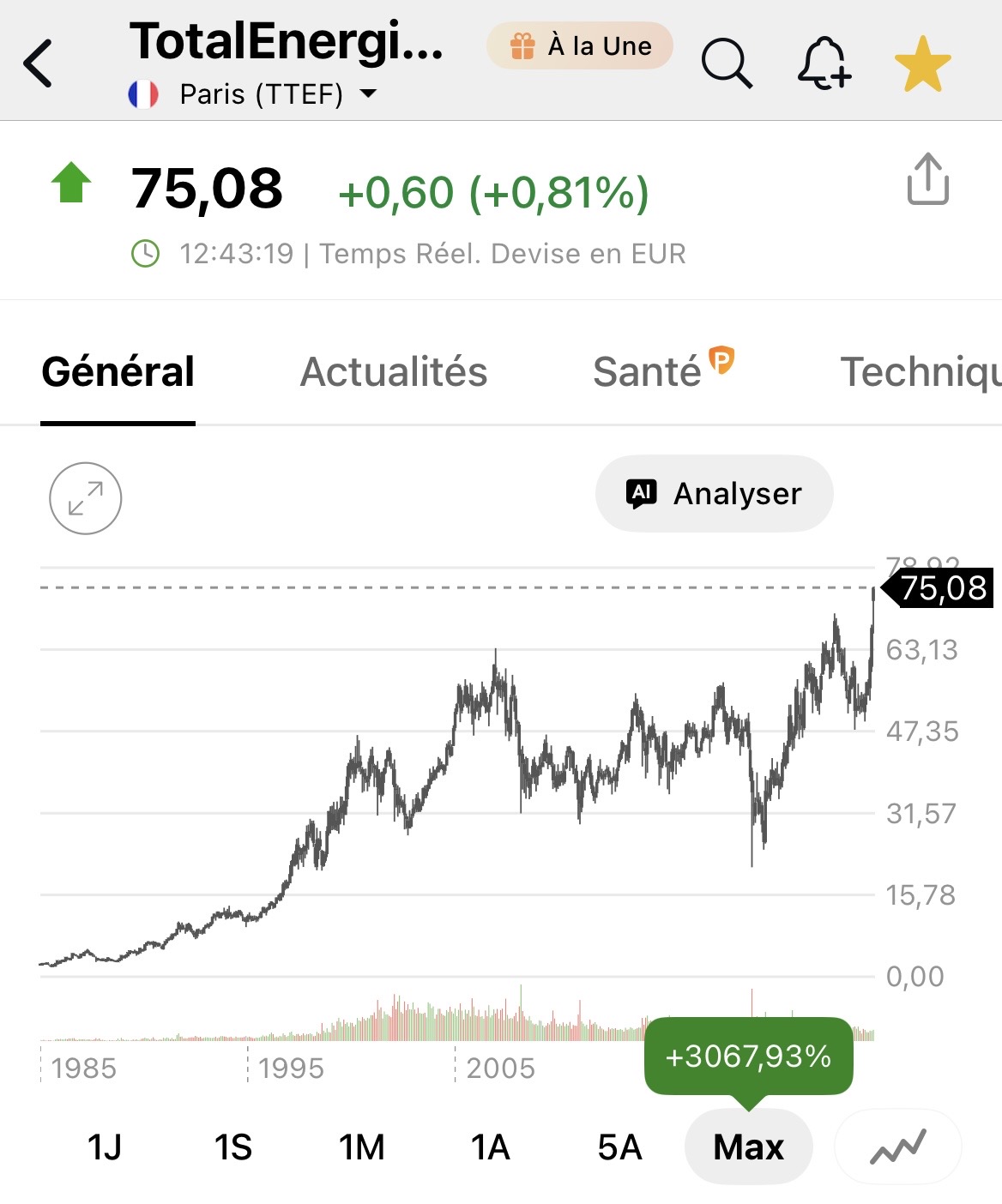Expand the chart to full screen
This screenshot has width=1002, height=1204.
(86, 498)
